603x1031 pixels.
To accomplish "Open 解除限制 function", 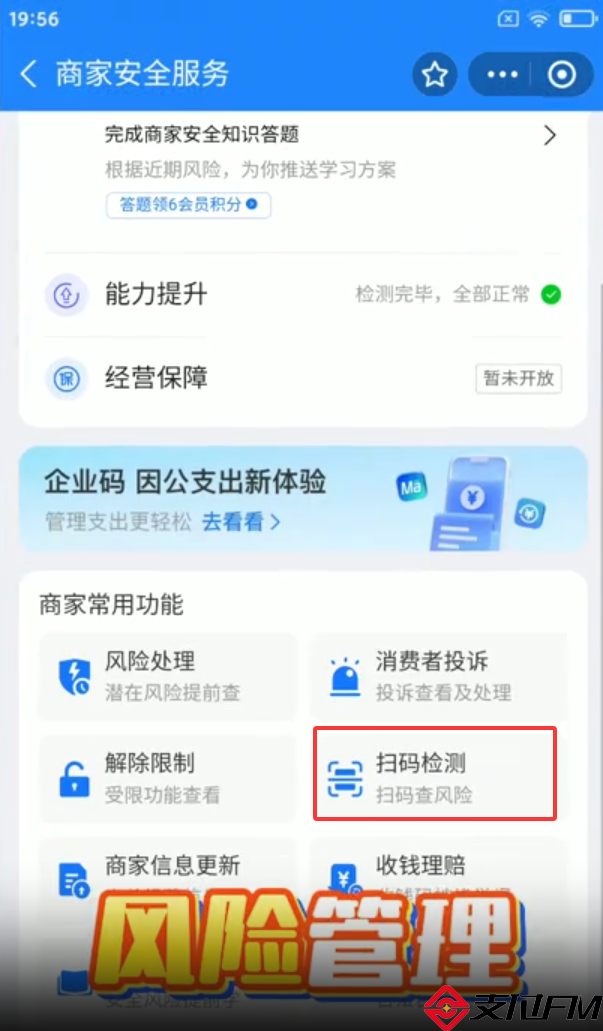I will tap(166, 777).
